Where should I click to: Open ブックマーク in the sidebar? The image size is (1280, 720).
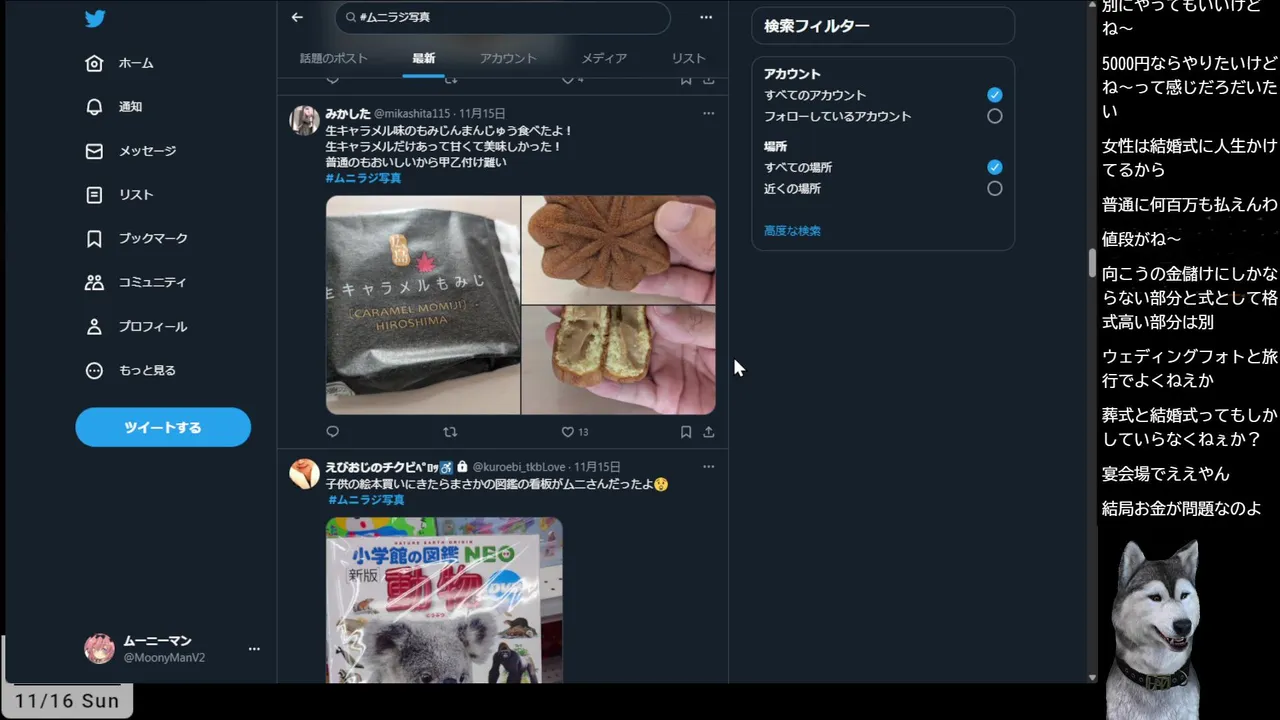click(152, 239)
